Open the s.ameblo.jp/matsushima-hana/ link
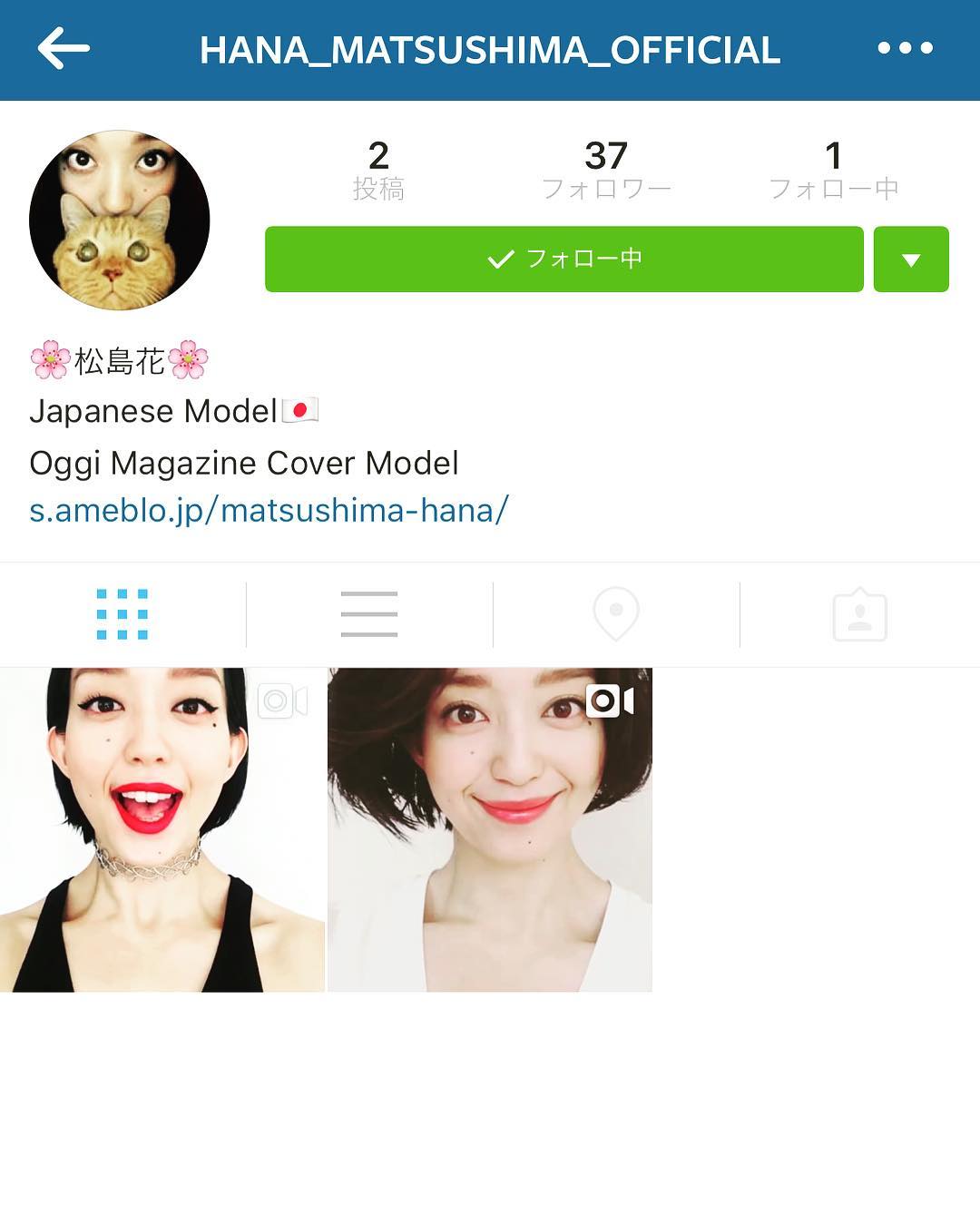This screenshot has height=1224, width=980. (x=269, y=511)
